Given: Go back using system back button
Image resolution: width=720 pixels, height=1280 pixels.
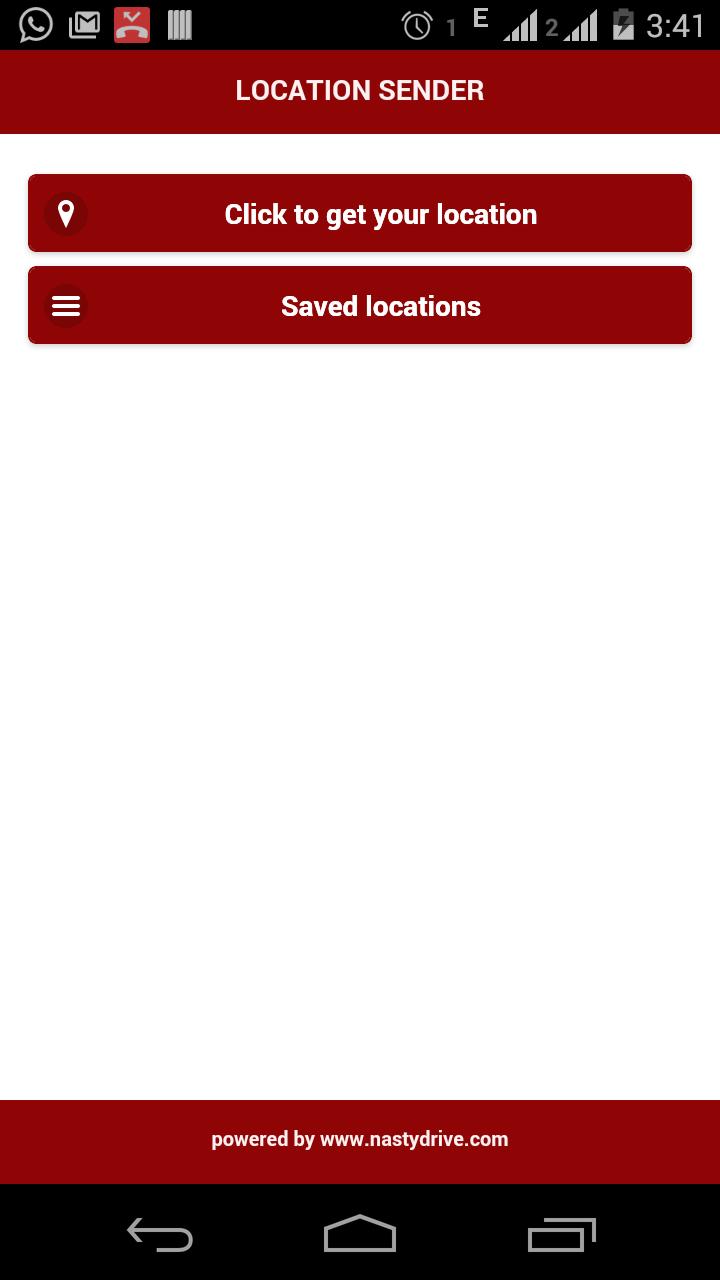Looking at the screenshot, I should tap(160, 1234).
